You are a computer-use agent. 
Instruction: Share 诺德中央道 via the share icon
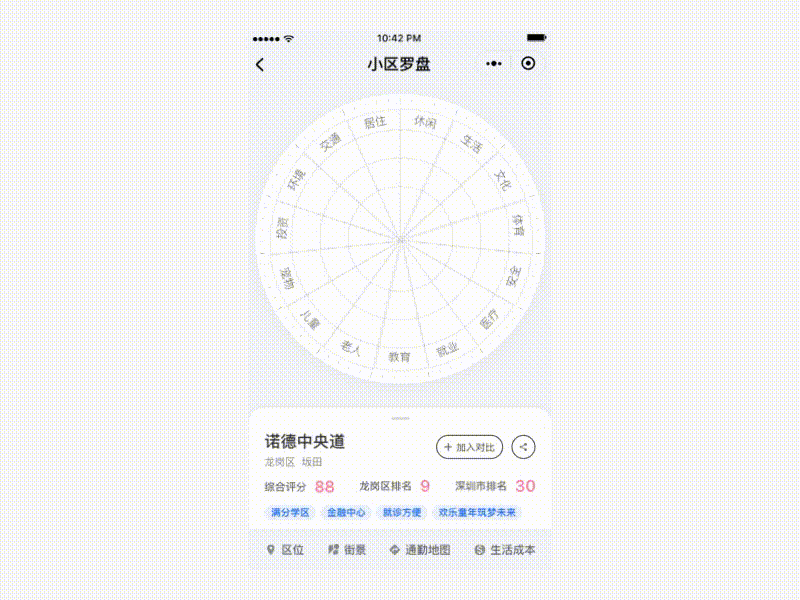pyautogui.click(x=523, y=448)
